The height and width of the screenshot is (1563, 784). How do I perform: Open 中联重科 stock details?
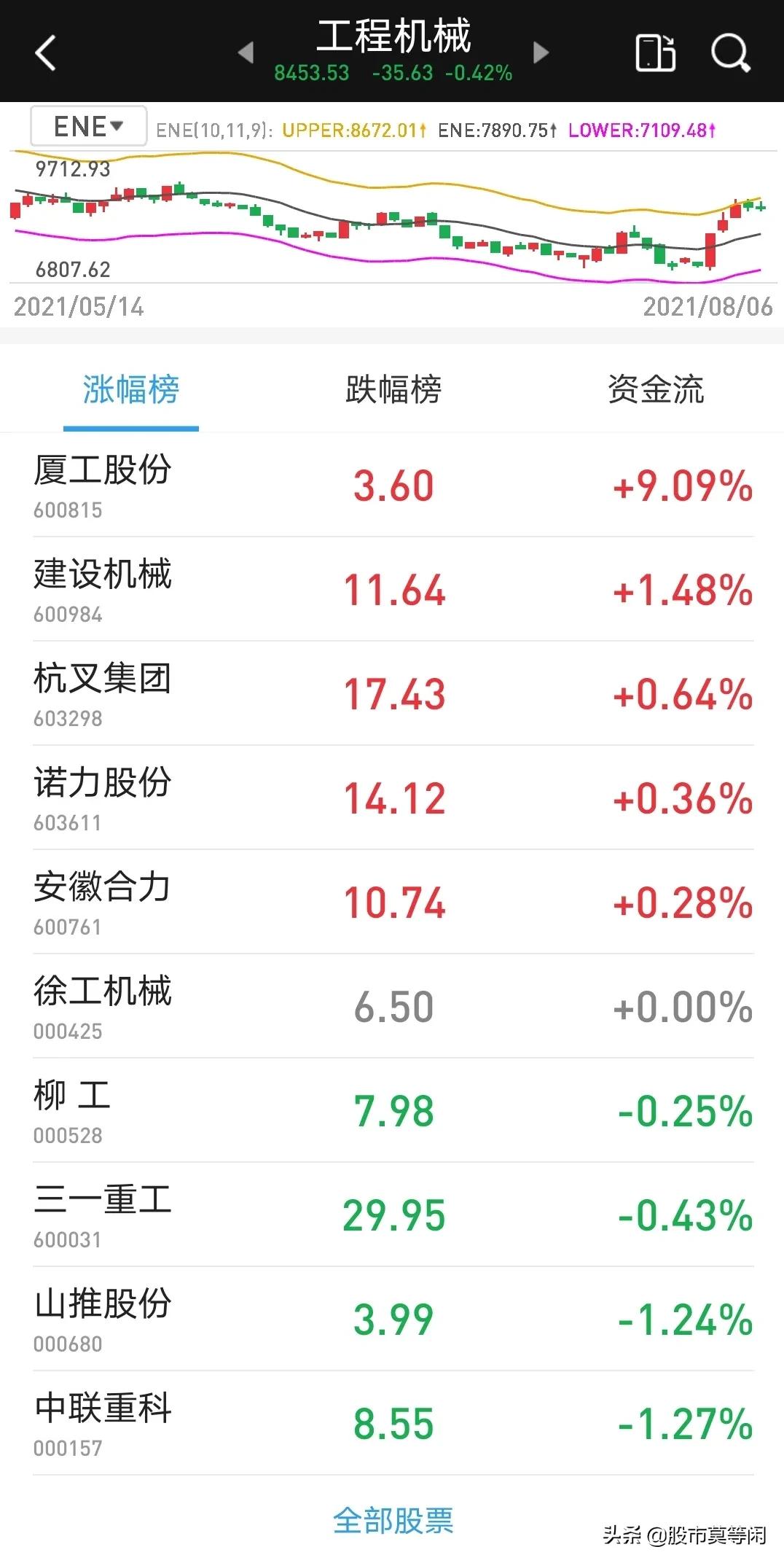(393, 1423)
